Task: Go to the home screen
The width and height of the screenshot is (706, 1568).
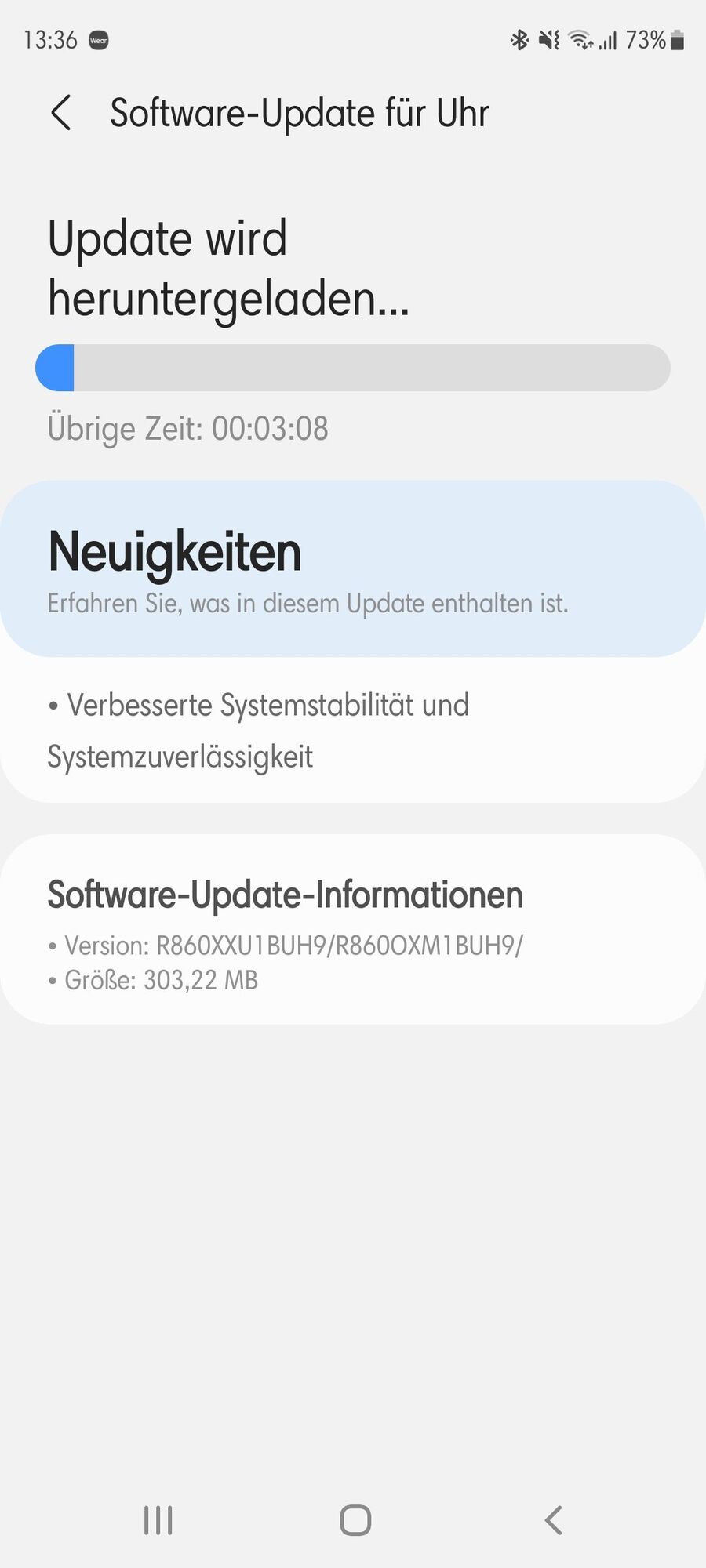Action: [355, 1520]
